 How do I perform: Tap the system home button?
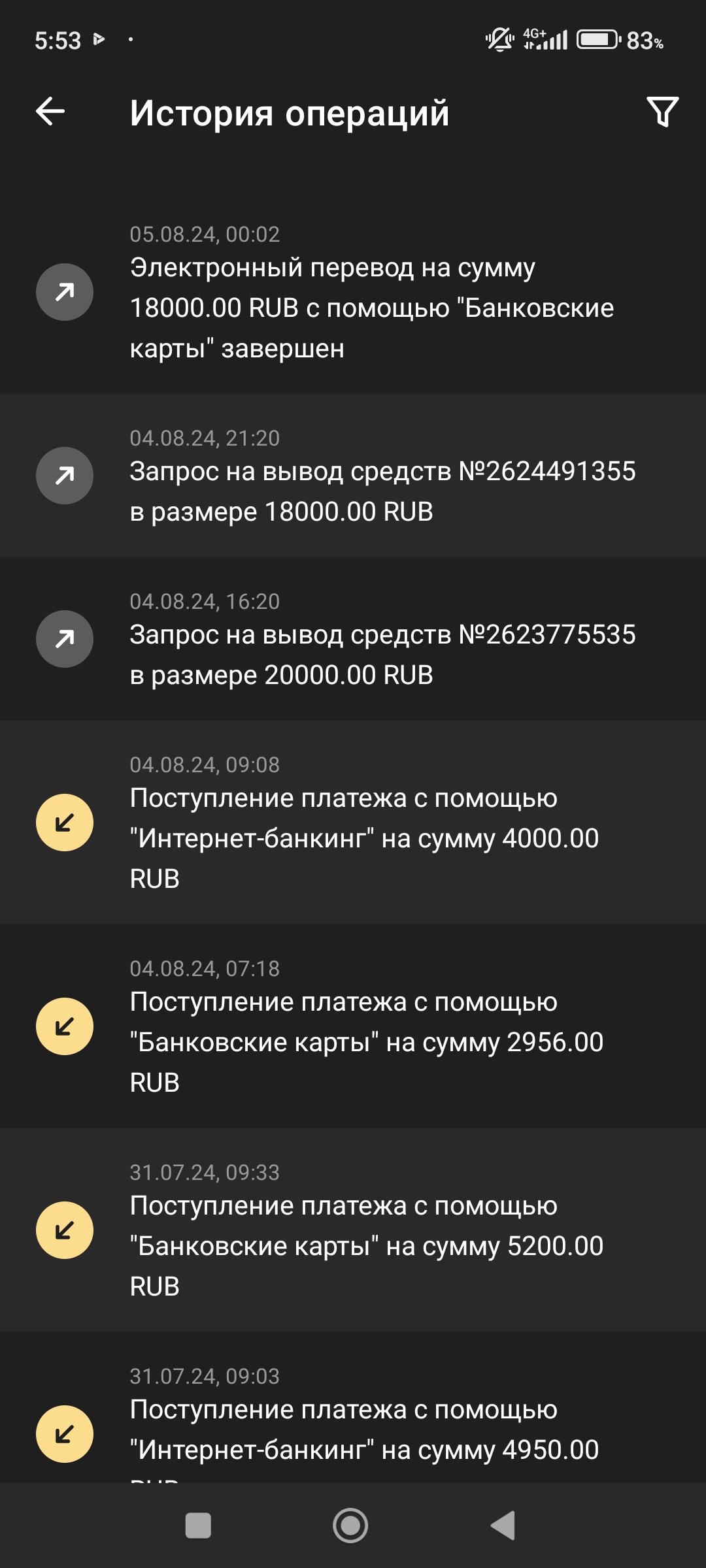point(350,1526)
